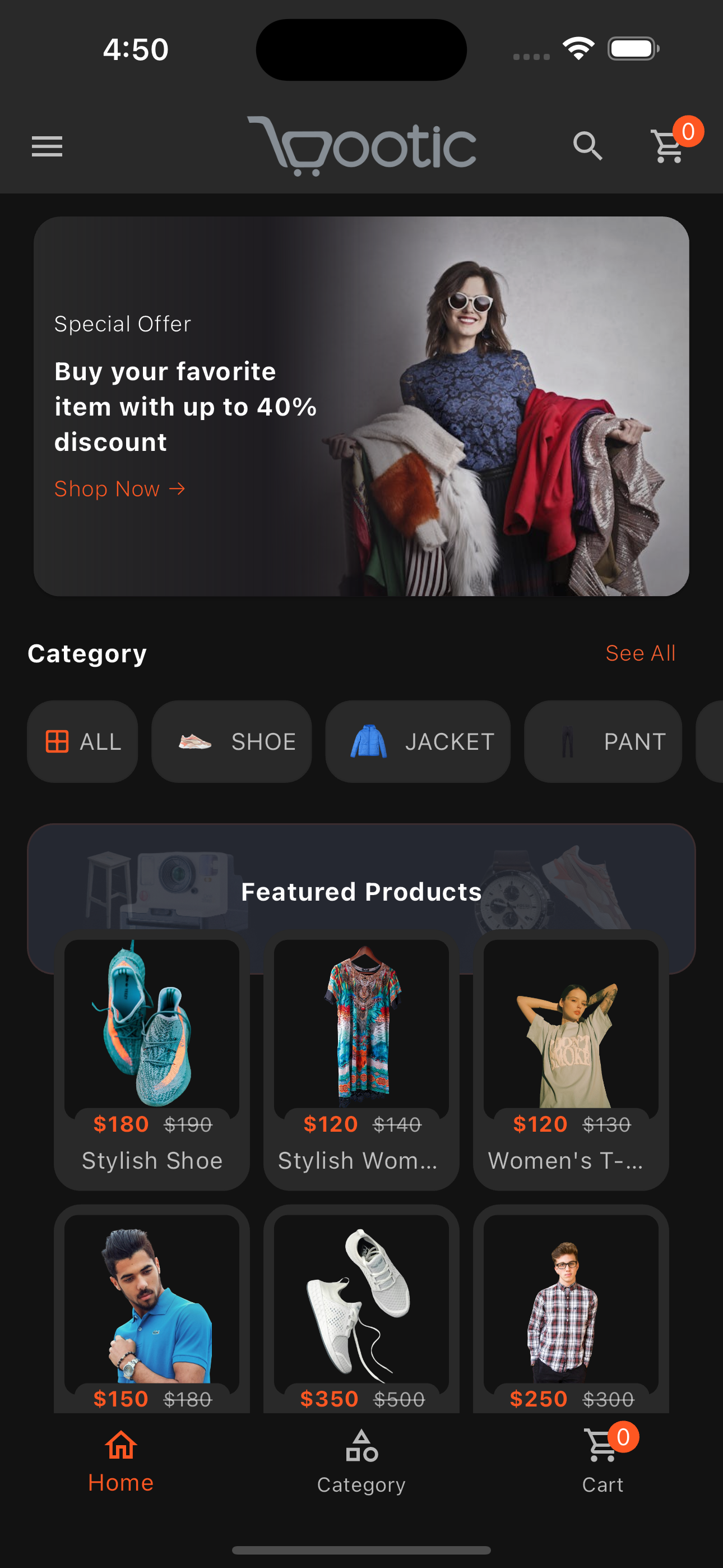Tap the Bootic logo in the header
Image resolution: width=723 pixels, height=1568 pixels.
(361, 145)
